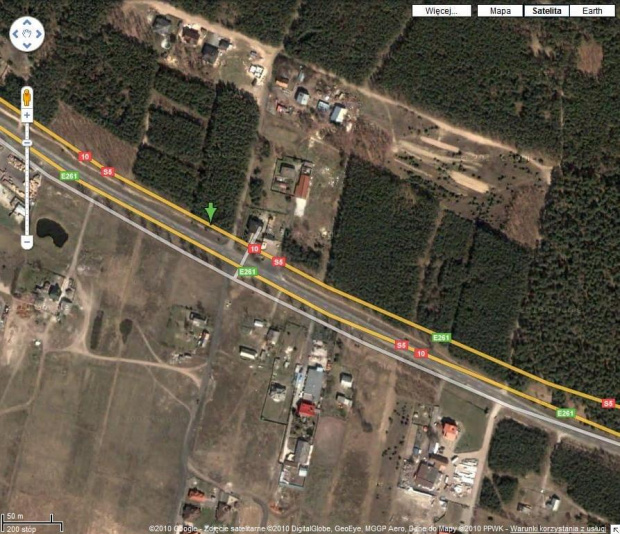Switch to Earth view

point(593,11)
